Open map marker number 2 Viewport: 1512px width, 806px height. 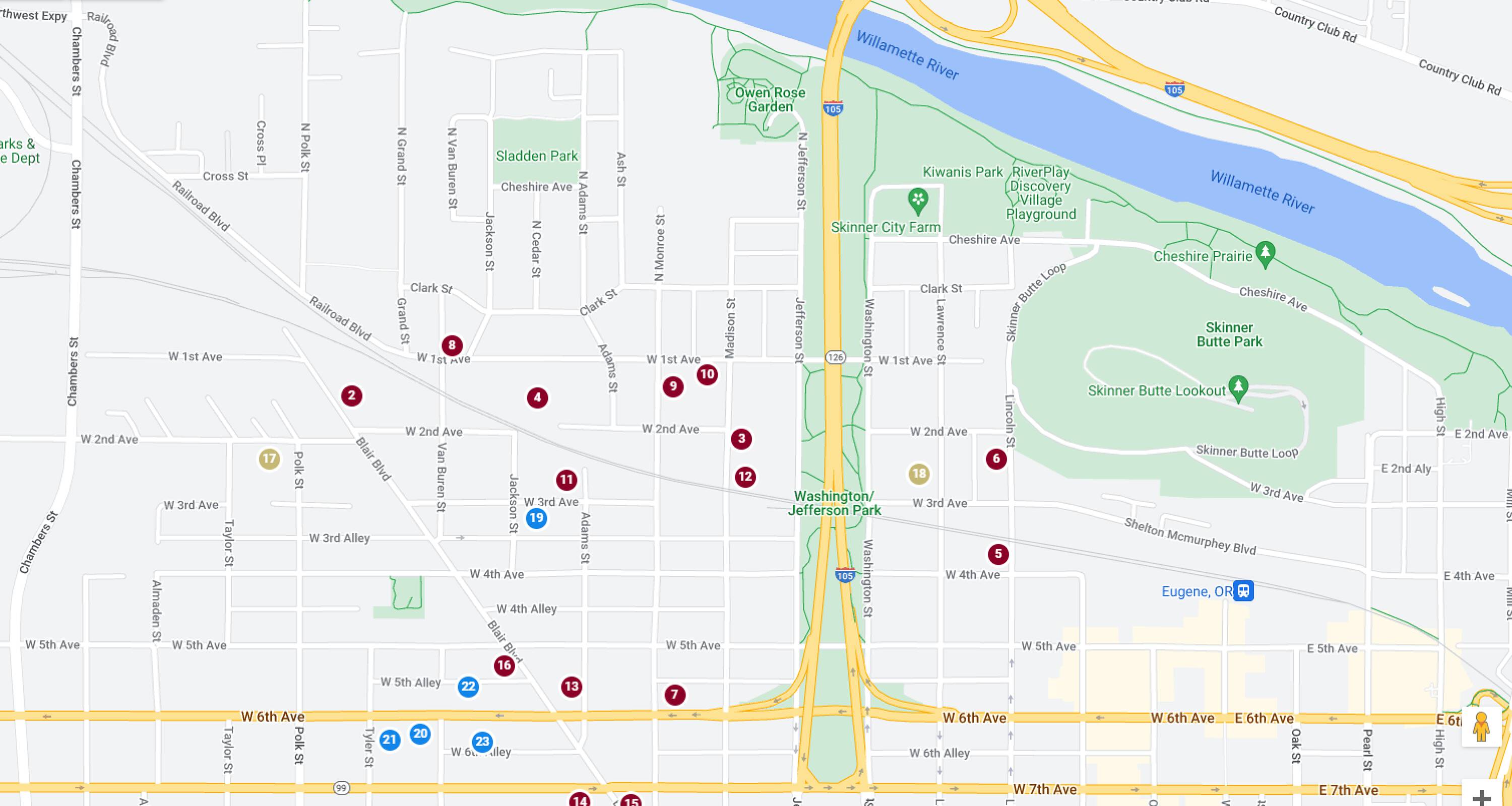click(352, 395)
